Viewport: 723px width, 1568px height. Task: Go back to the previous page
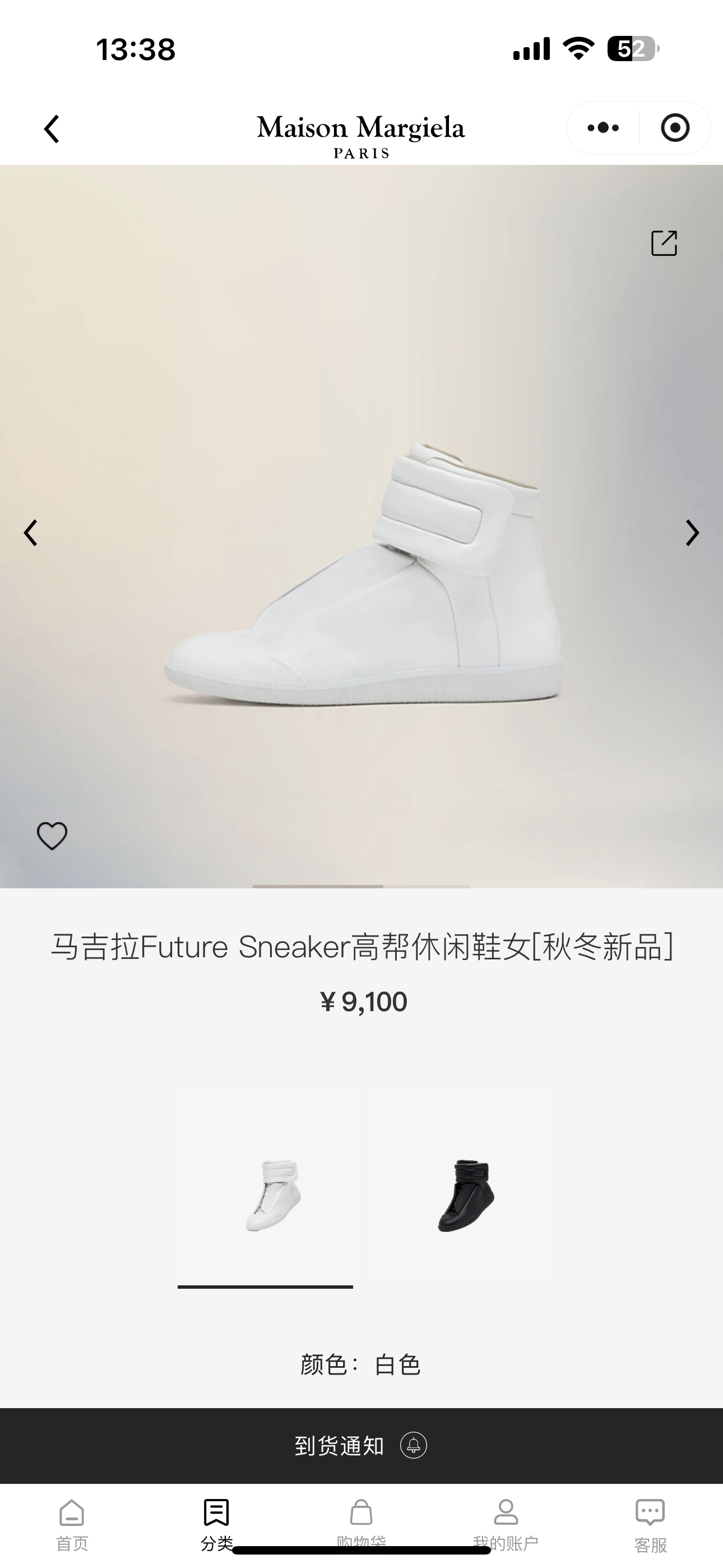pos(52,129)
